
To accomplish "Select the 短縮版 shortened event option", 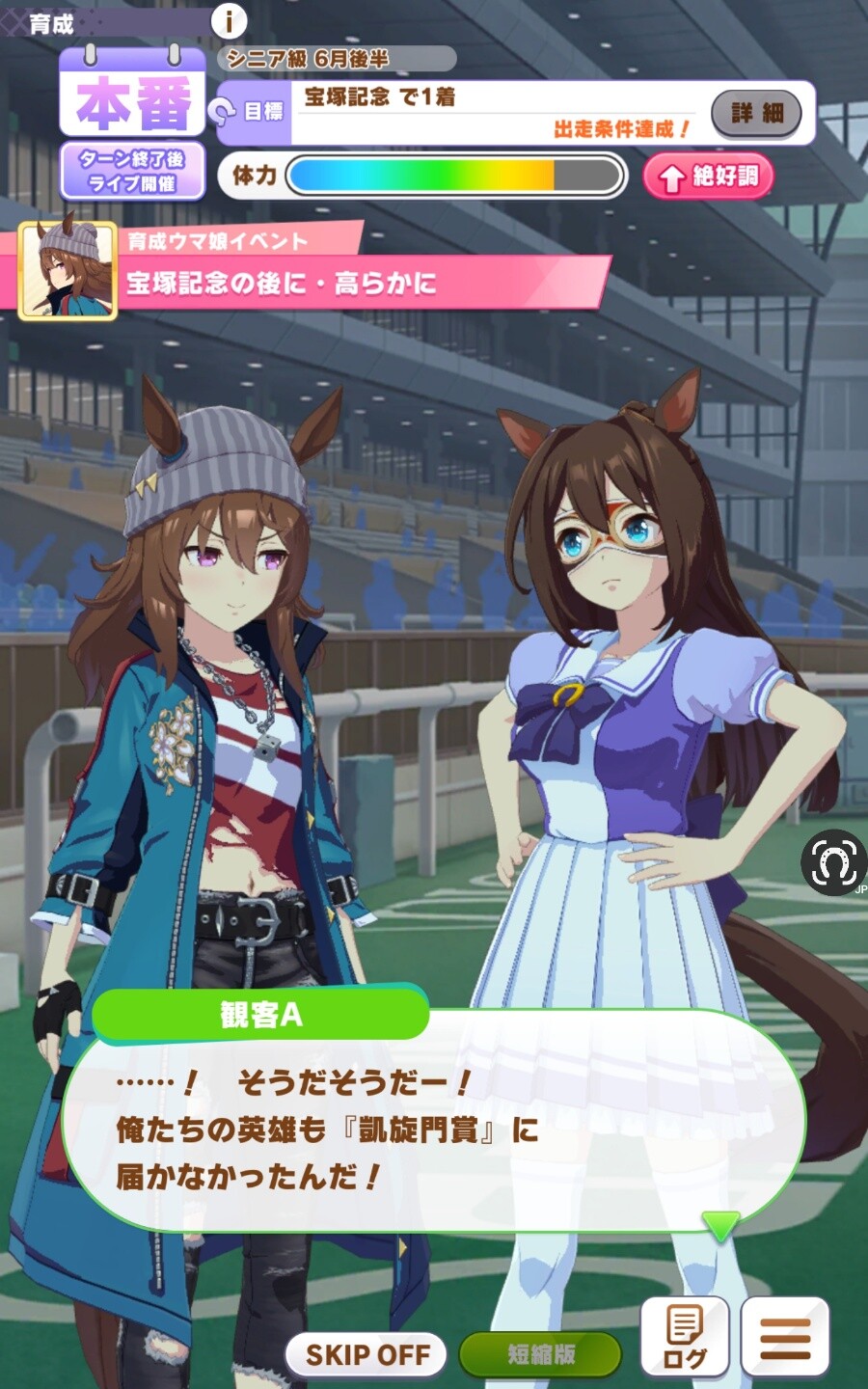I will point(541,1354).
